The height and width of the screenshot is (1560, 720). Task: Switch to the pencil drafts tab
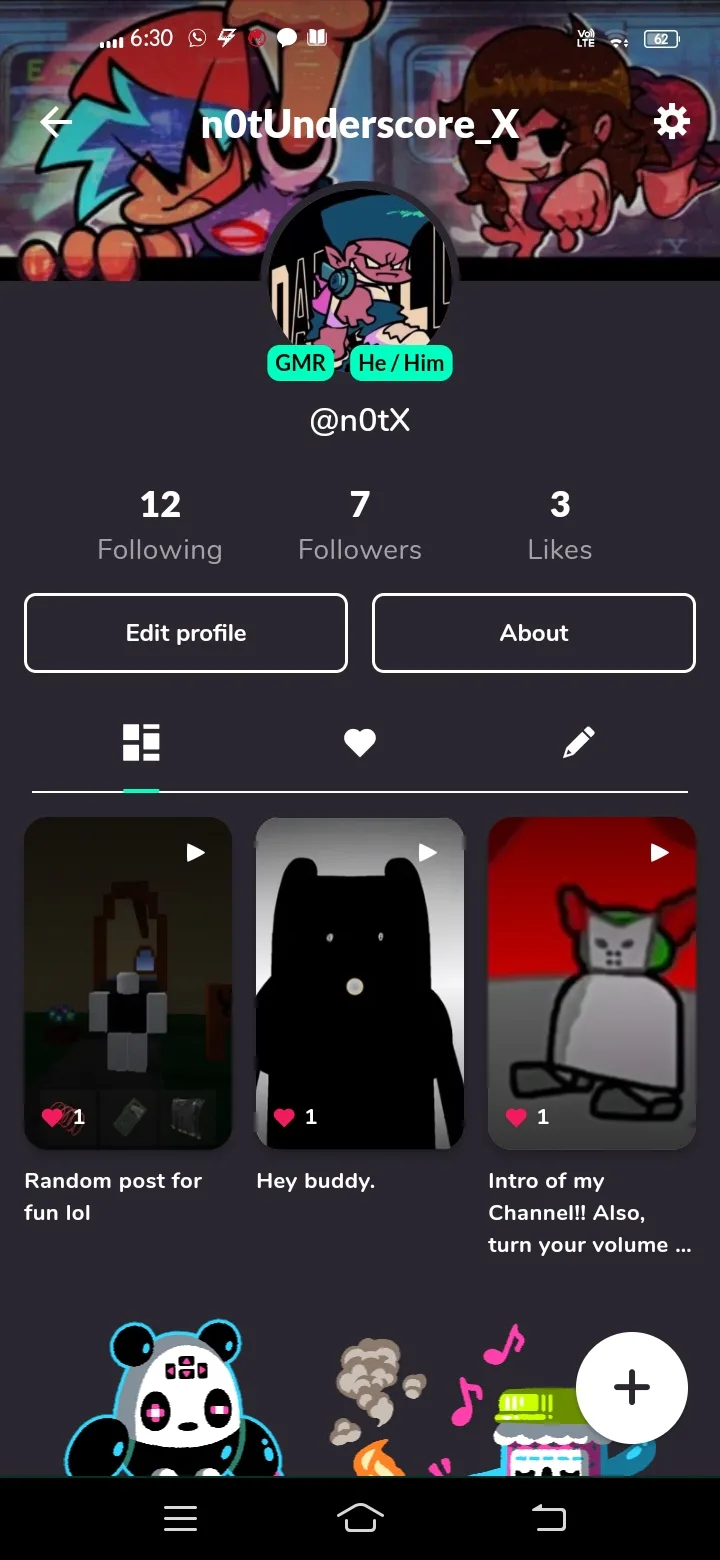click(x=579, y=743)
